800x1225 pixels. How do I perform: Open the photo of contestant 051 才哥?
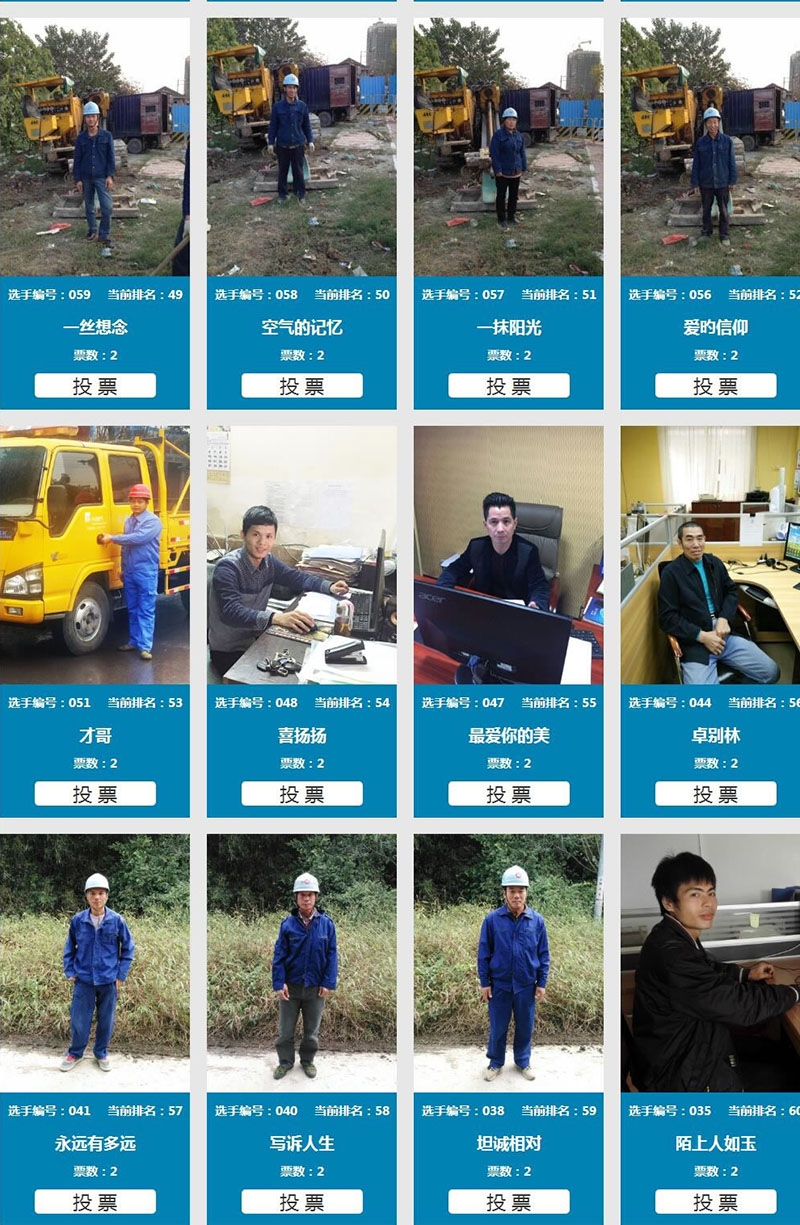click(95, 555)
